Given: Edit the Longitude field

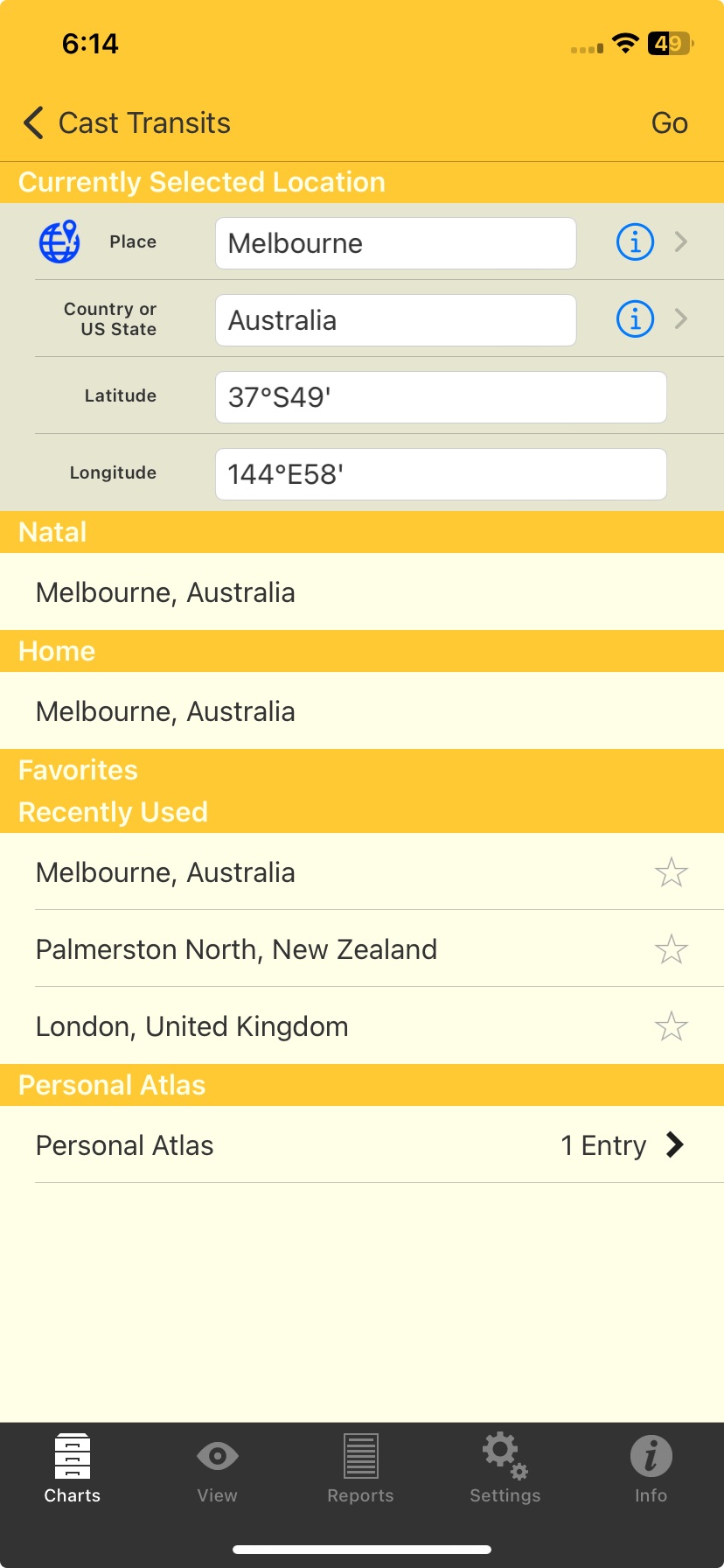Looking at the screenshot, I should pos(441,474).
